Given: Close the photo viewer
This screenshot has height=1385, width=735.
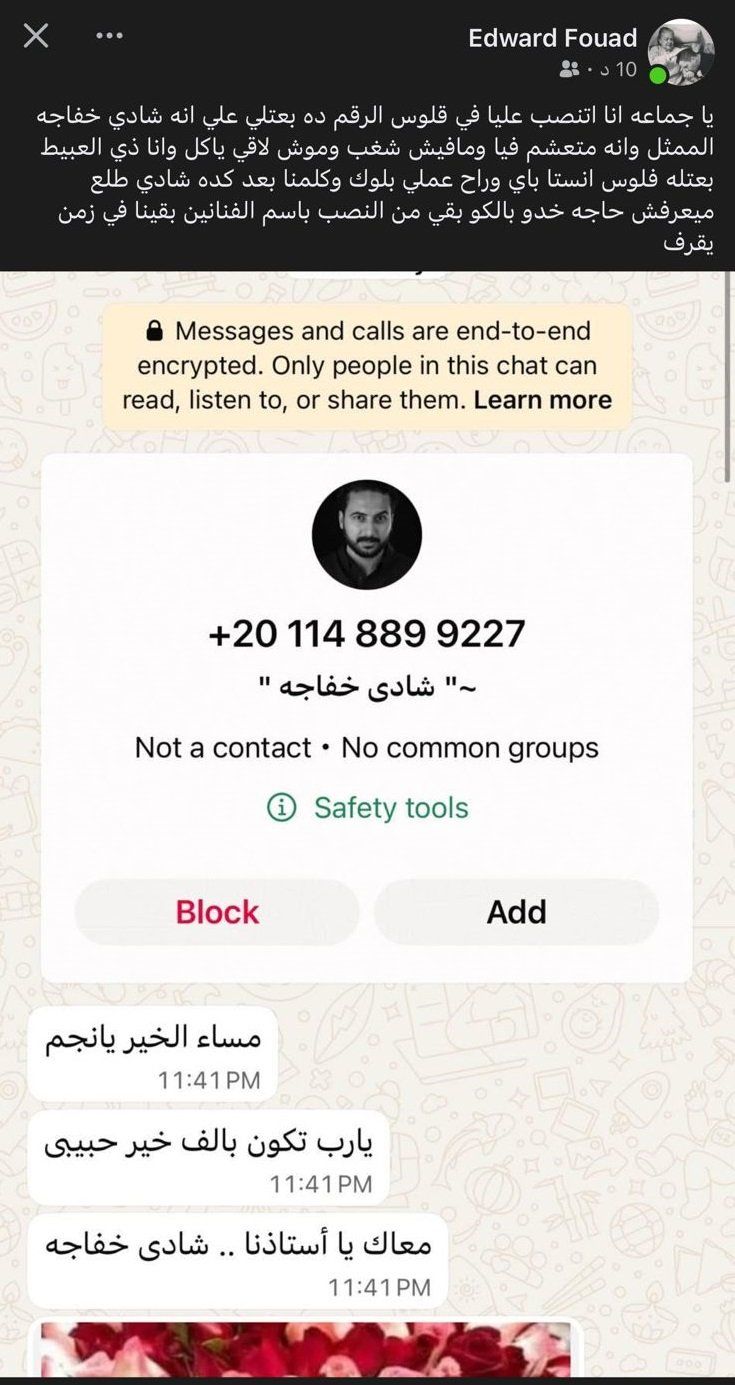Looking at the screenshot, I should coord(36,36).
